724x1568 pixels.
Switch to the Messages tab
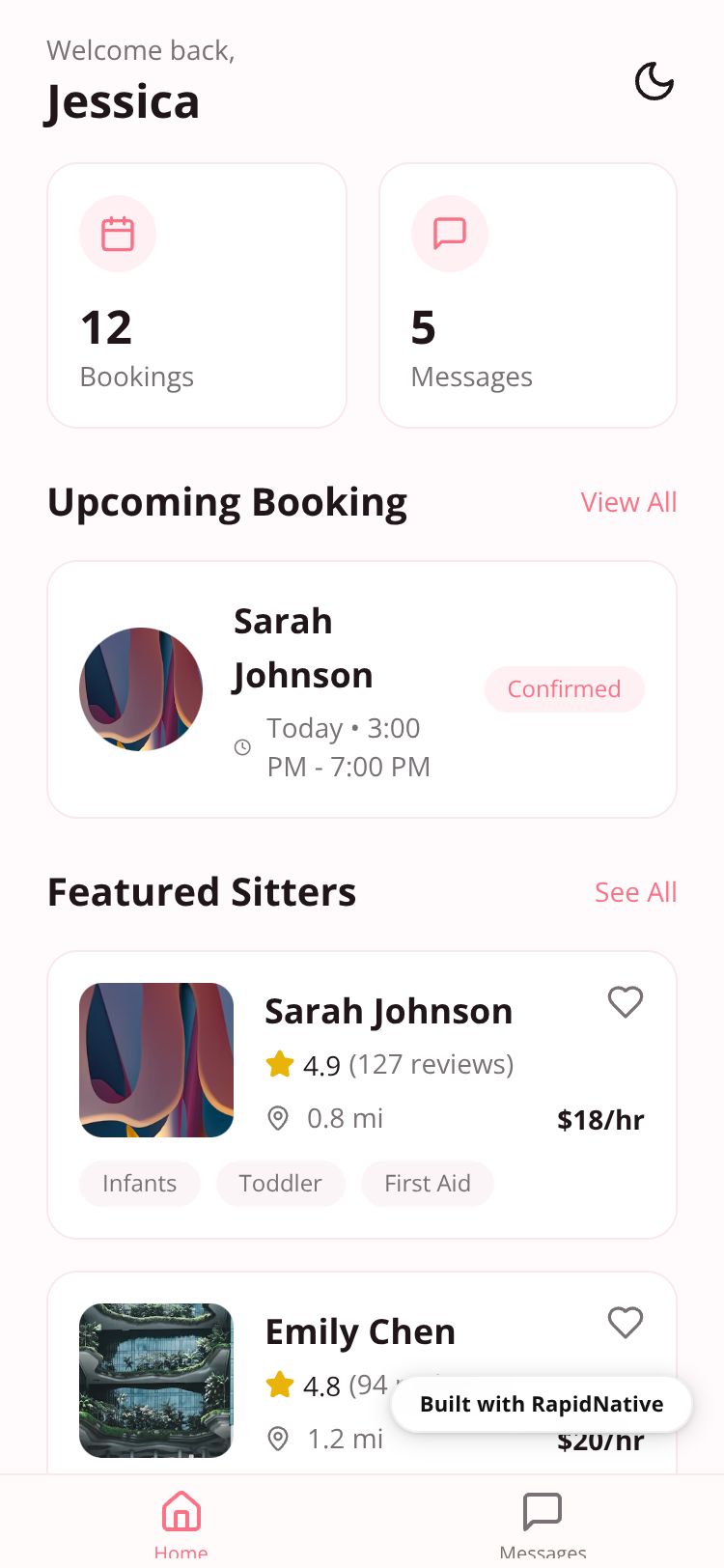point(543,1521)
